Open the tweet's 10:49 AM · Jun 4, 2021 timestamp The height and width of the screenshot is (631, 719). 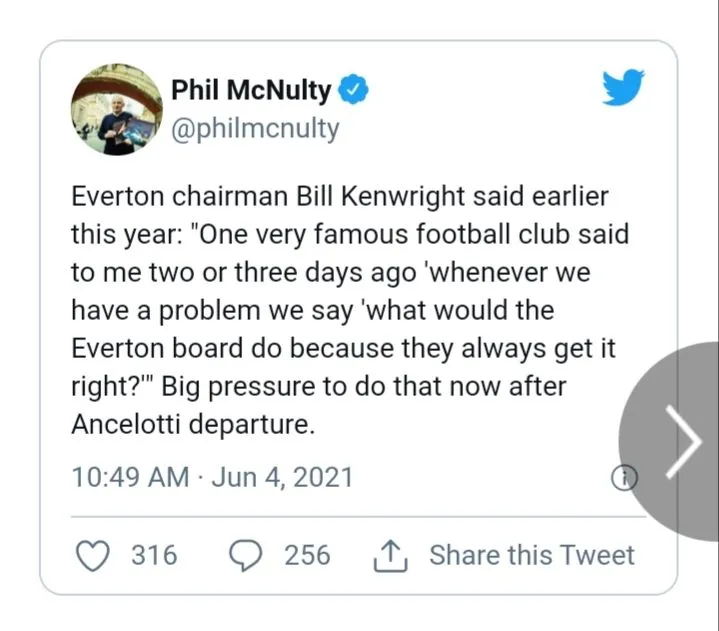pos(212,476)
